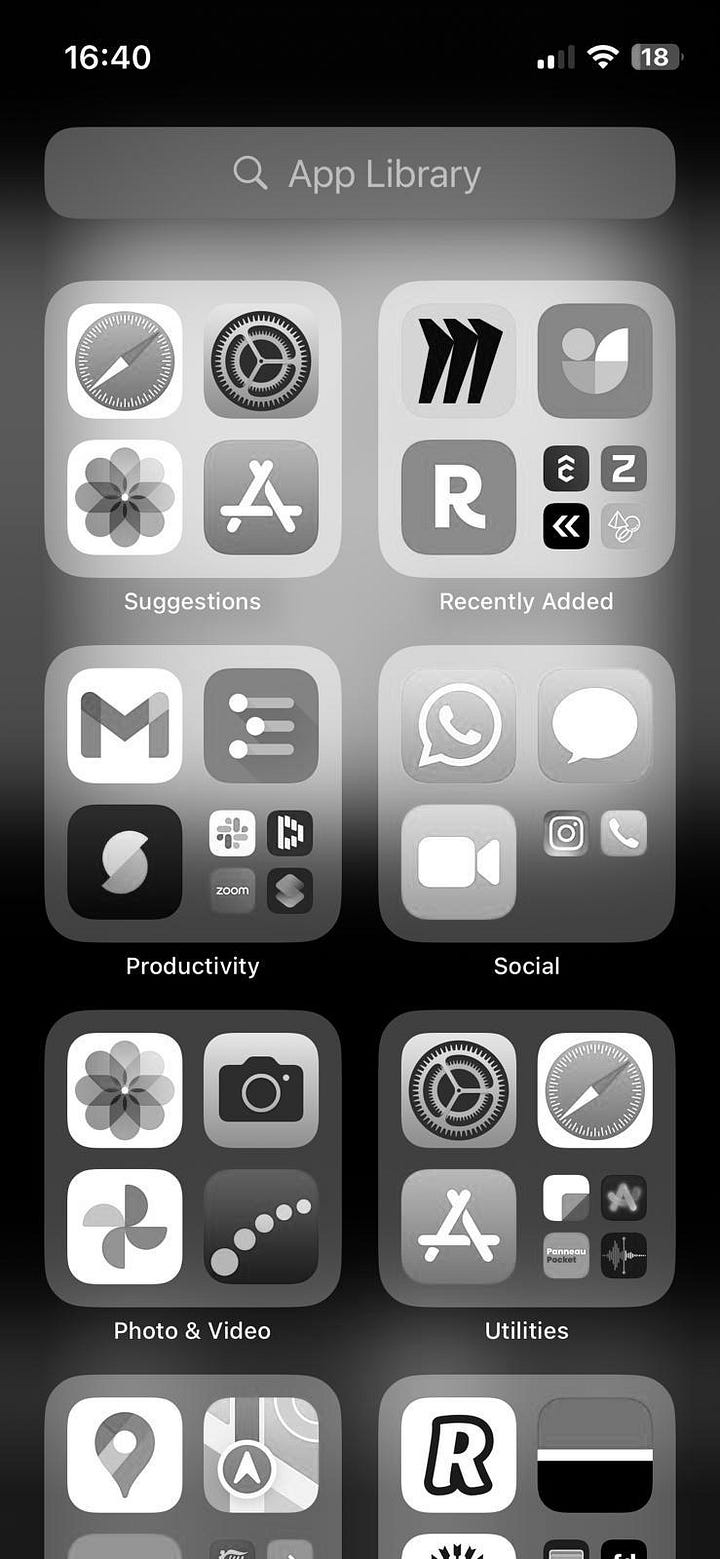Launch Photos from the Suggestions folder

[x=125, y=497]
